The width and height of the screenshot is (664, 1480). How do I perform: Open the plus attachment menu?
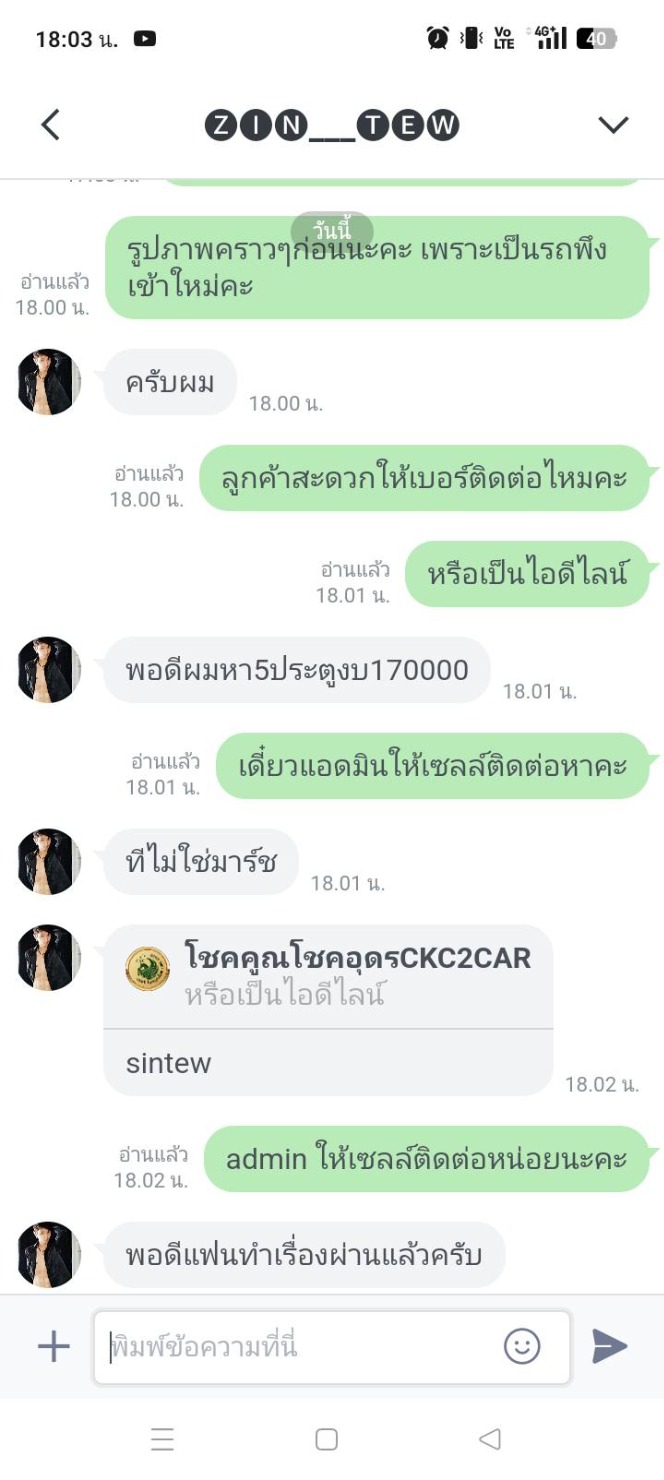pos(53,1346)
